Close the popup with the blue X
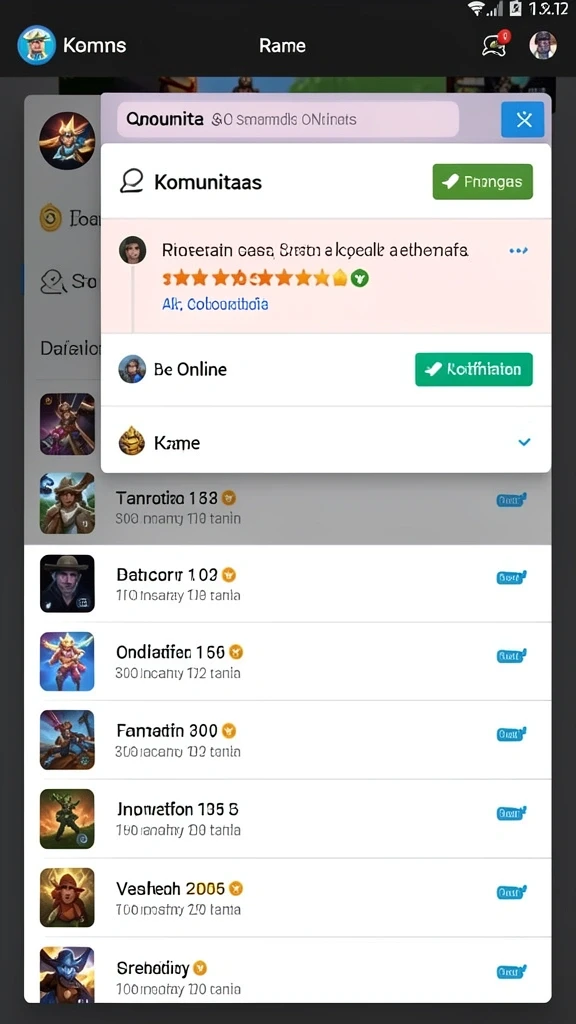576x1024 pixels. [522, 120]
